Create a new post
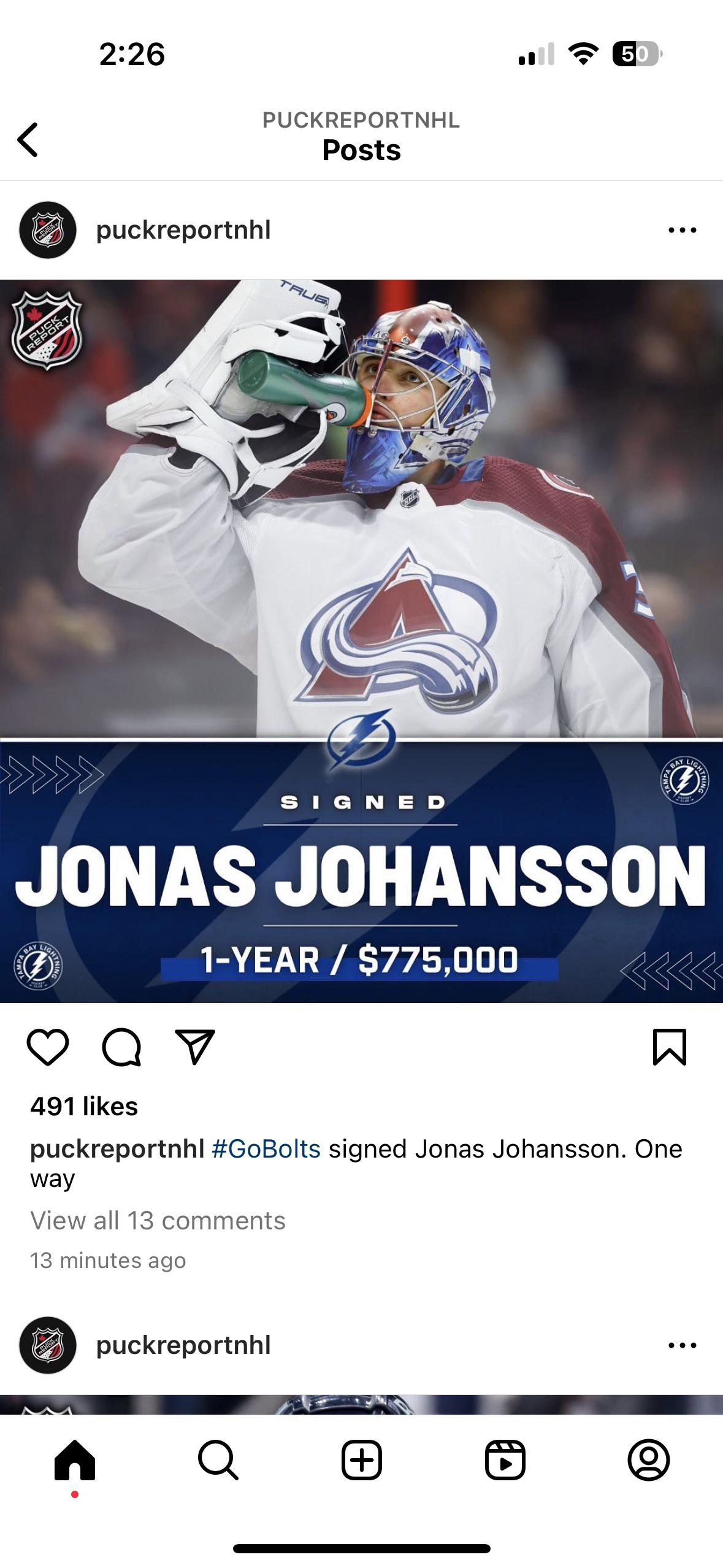The width and height of the screenshot is (723, 1568). click(x=362, y=1460)
